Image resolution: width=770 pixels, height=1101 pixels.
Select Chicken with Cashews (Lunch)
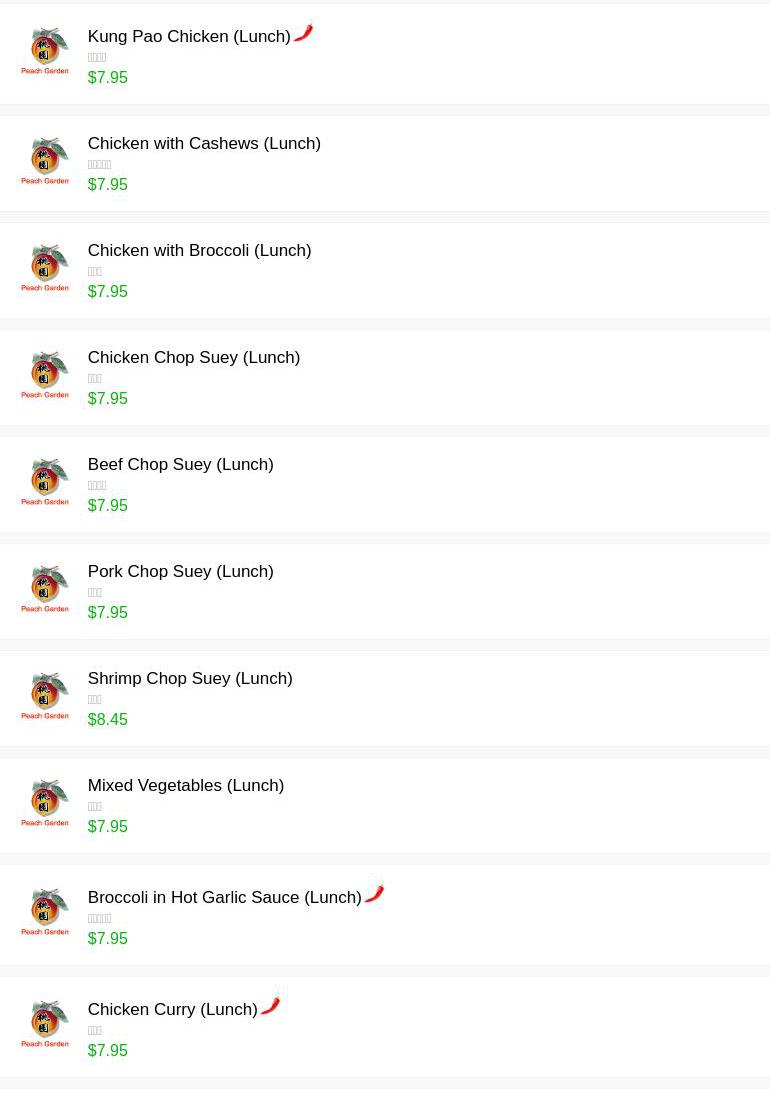coord(204,144)
